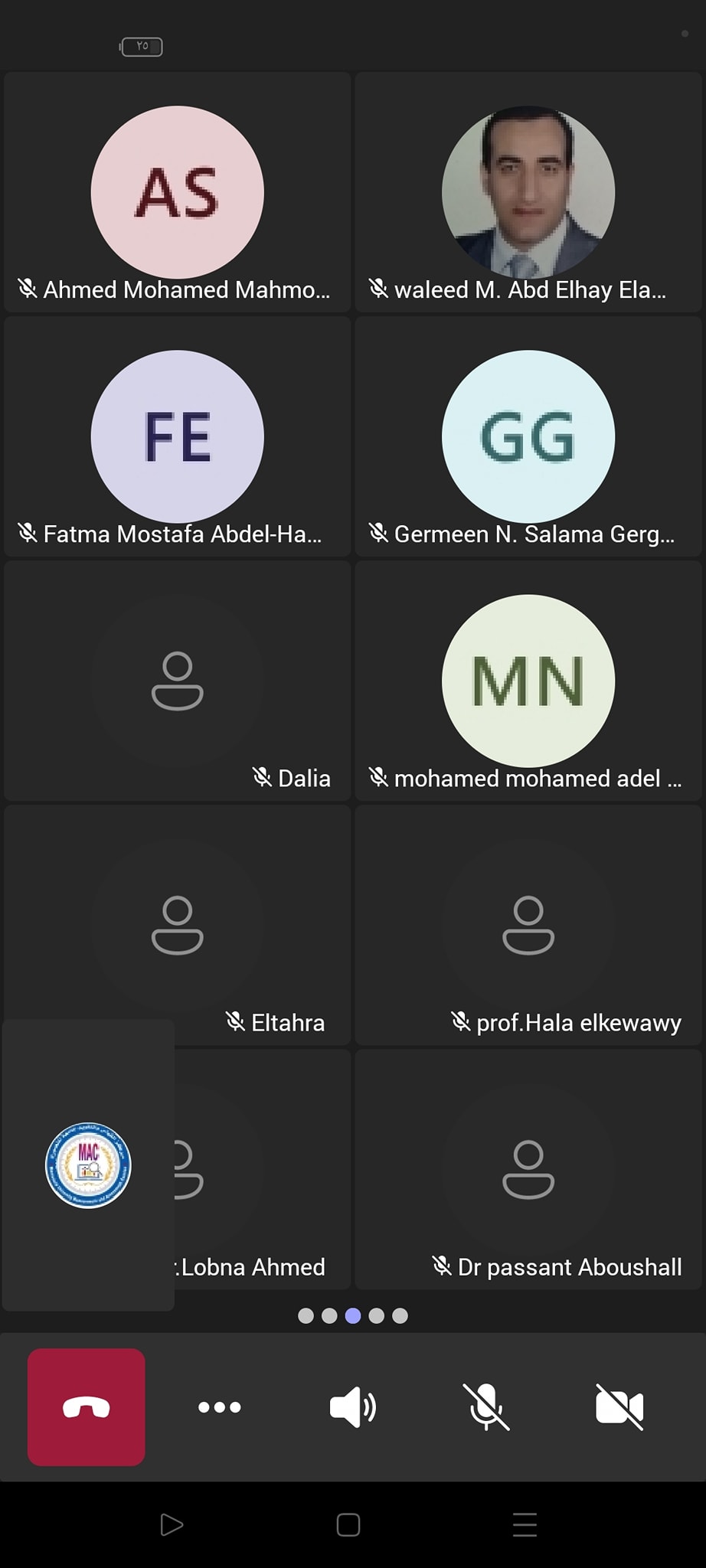This screenshot has height=1568, width=706.
Task: Select Ahmed Mohamed Mahmo... participant tile
Action: (x=178, y=192)
